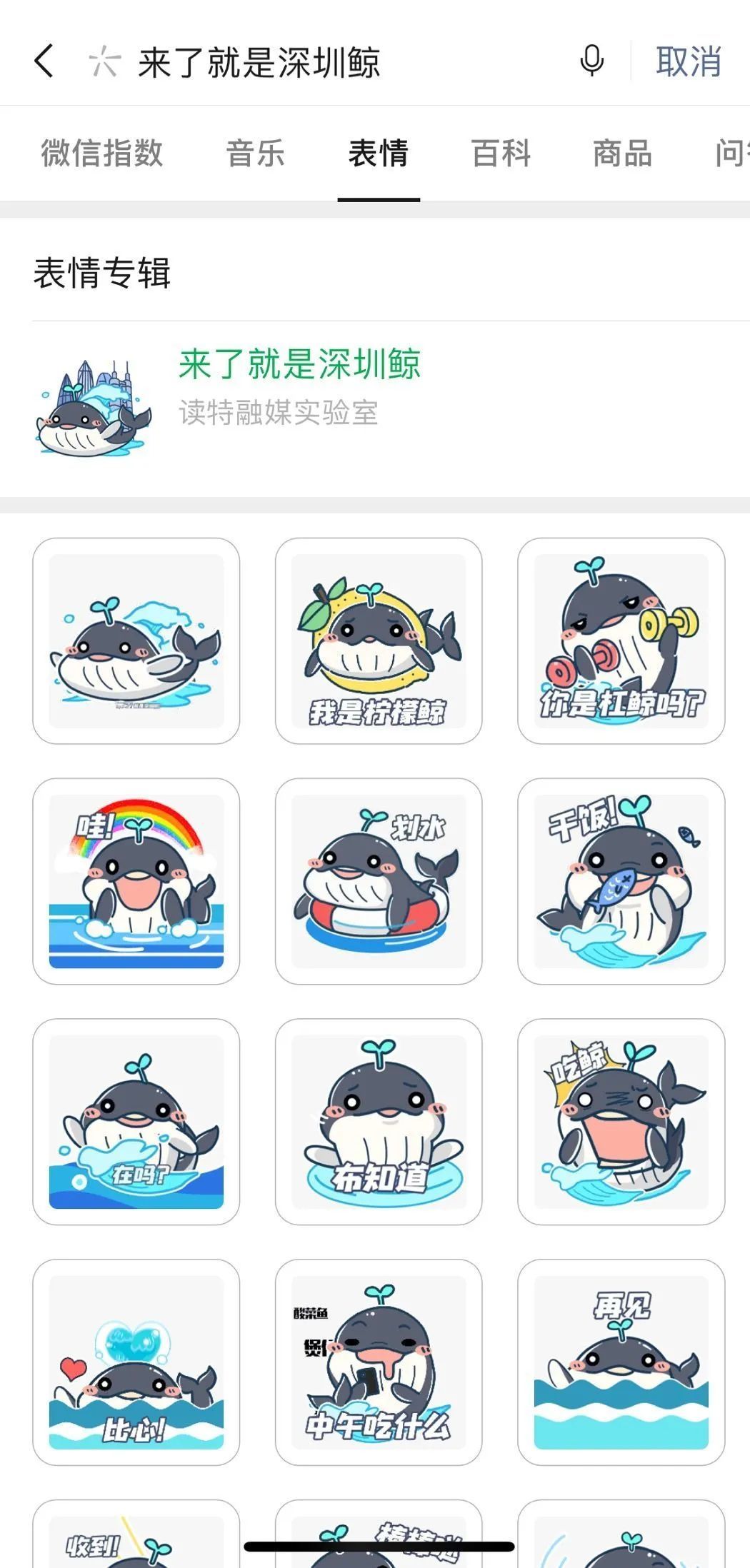Screen dimensions: 750x1568
Task: Switch to the 百科 tab
Action: point(501,153)
